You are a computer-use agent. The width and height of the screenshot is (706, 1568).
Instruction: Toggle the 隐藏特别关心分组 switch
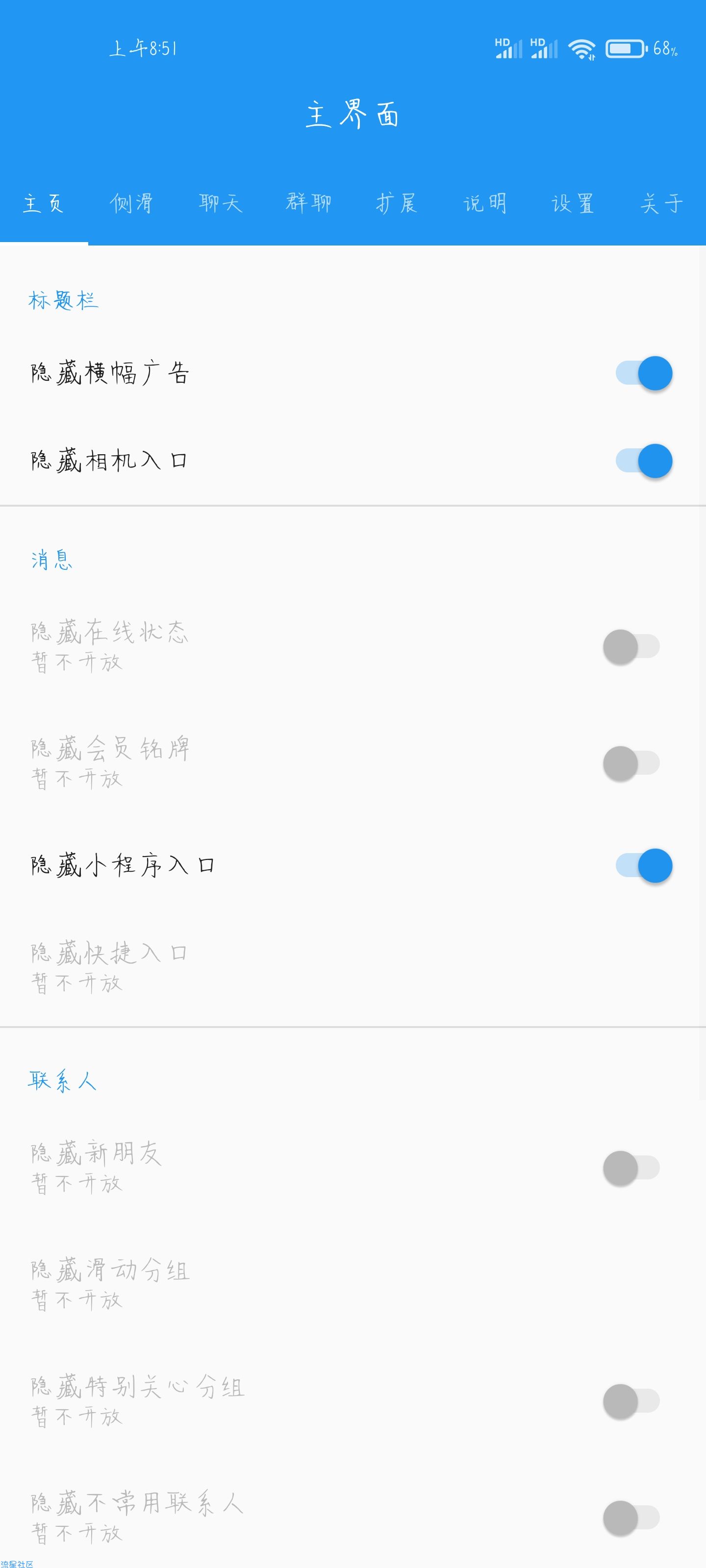[x=631, y=1401]
